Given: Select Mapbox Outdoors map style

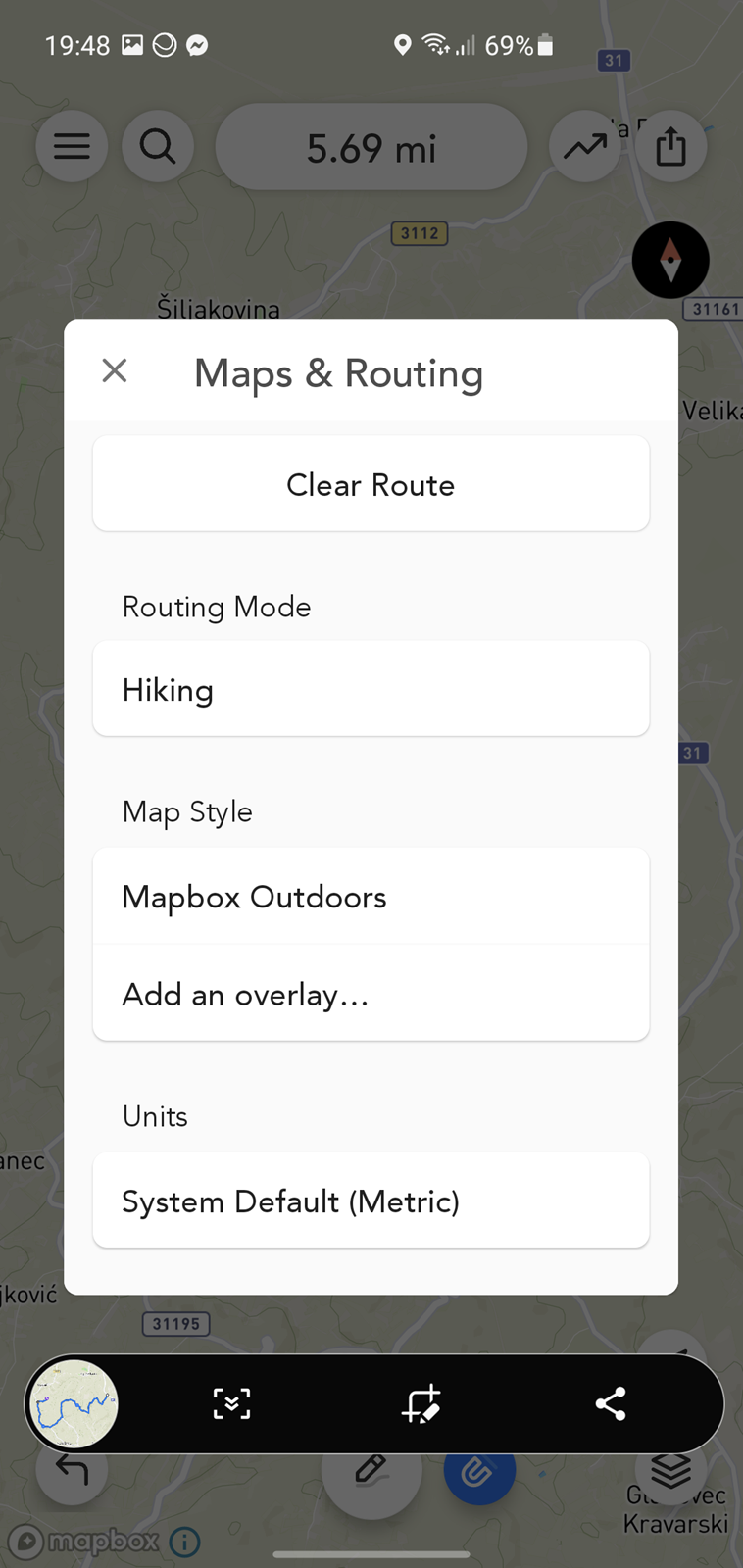Looking at the screenshot, I should 371,897.
